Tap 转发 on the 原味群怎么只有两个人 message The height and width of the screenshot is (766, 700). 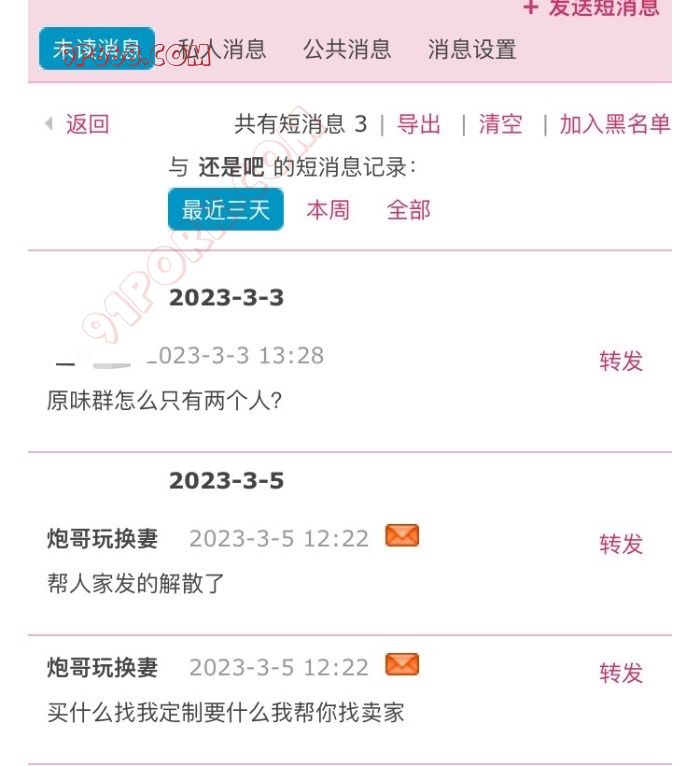[621, 361]
